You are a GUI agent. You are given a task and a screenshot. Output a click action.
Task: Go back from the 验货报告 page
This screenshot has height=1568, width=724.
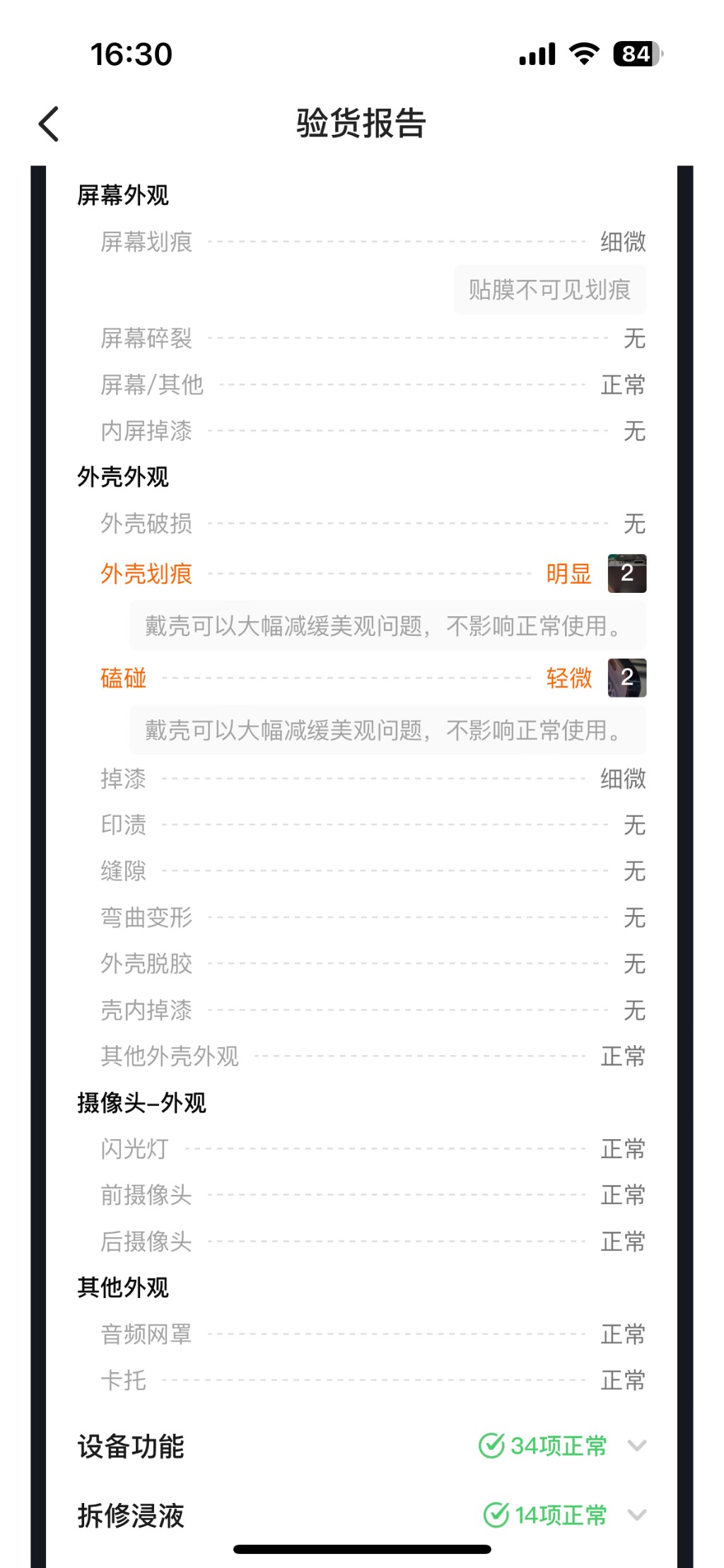(x=48, y=124)
